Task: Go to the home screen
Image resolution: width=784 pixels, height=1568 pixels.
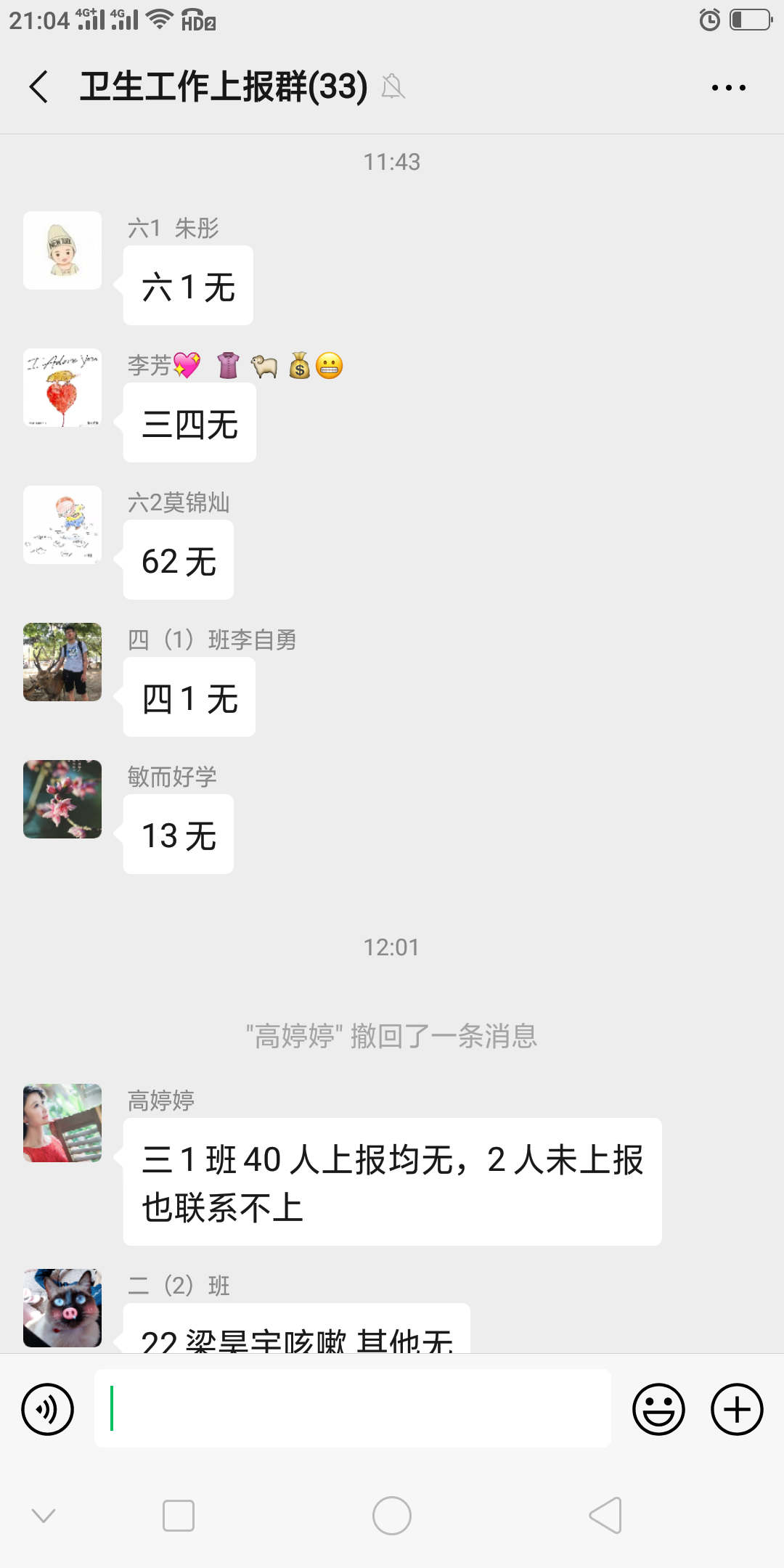Action: click(x=392, y=1516)
